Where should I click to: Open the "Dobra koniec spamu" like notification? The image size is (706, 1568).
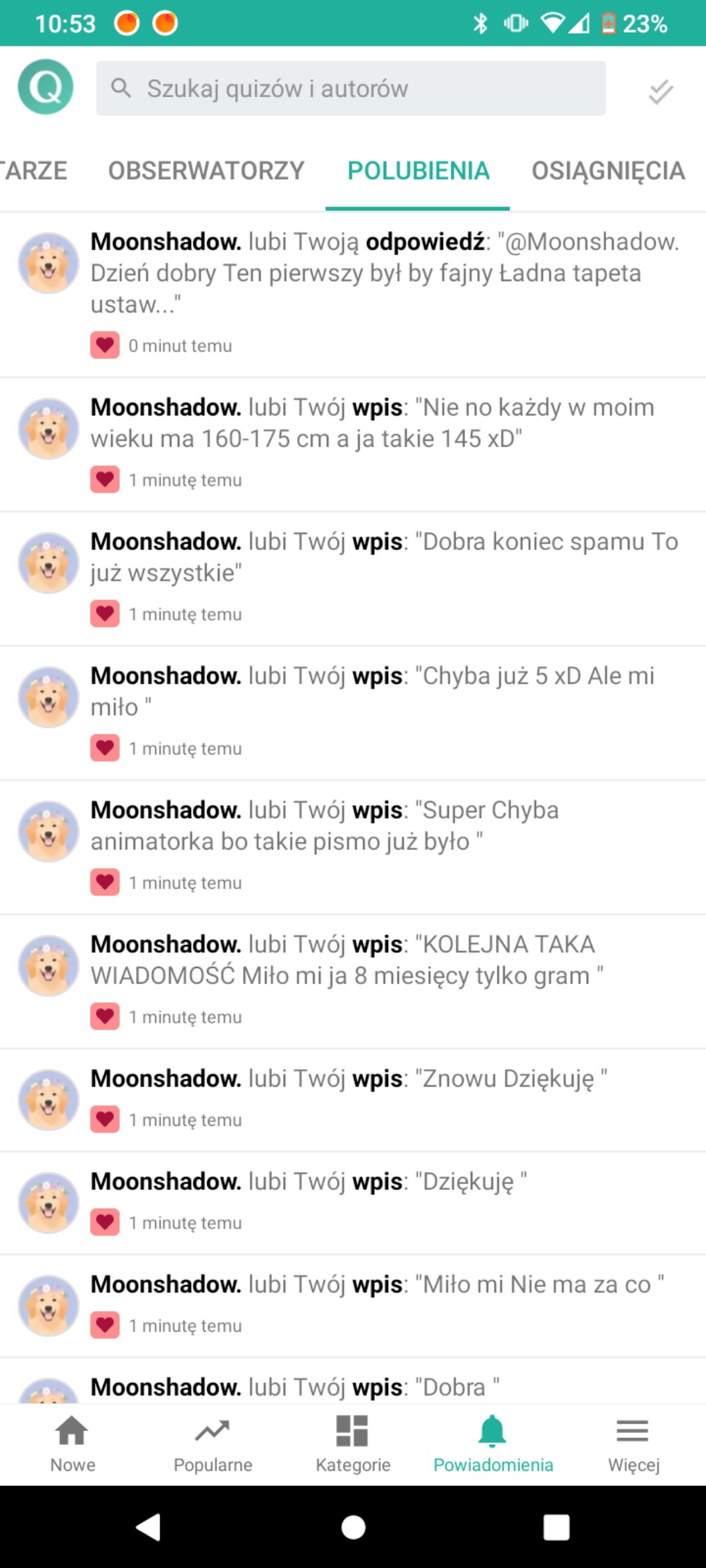353,579
